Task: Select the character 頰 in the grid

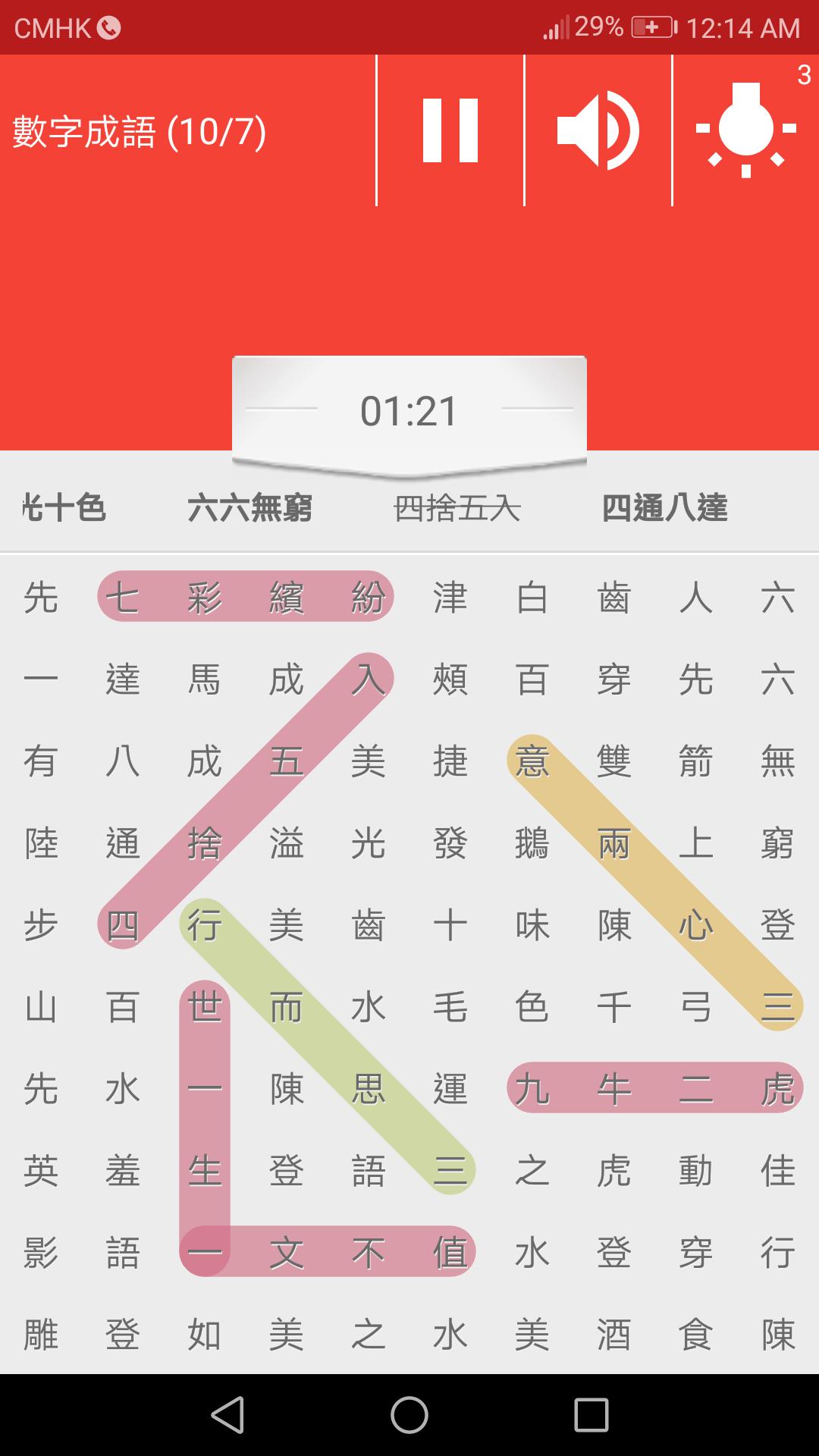Action: click(450, 679)
